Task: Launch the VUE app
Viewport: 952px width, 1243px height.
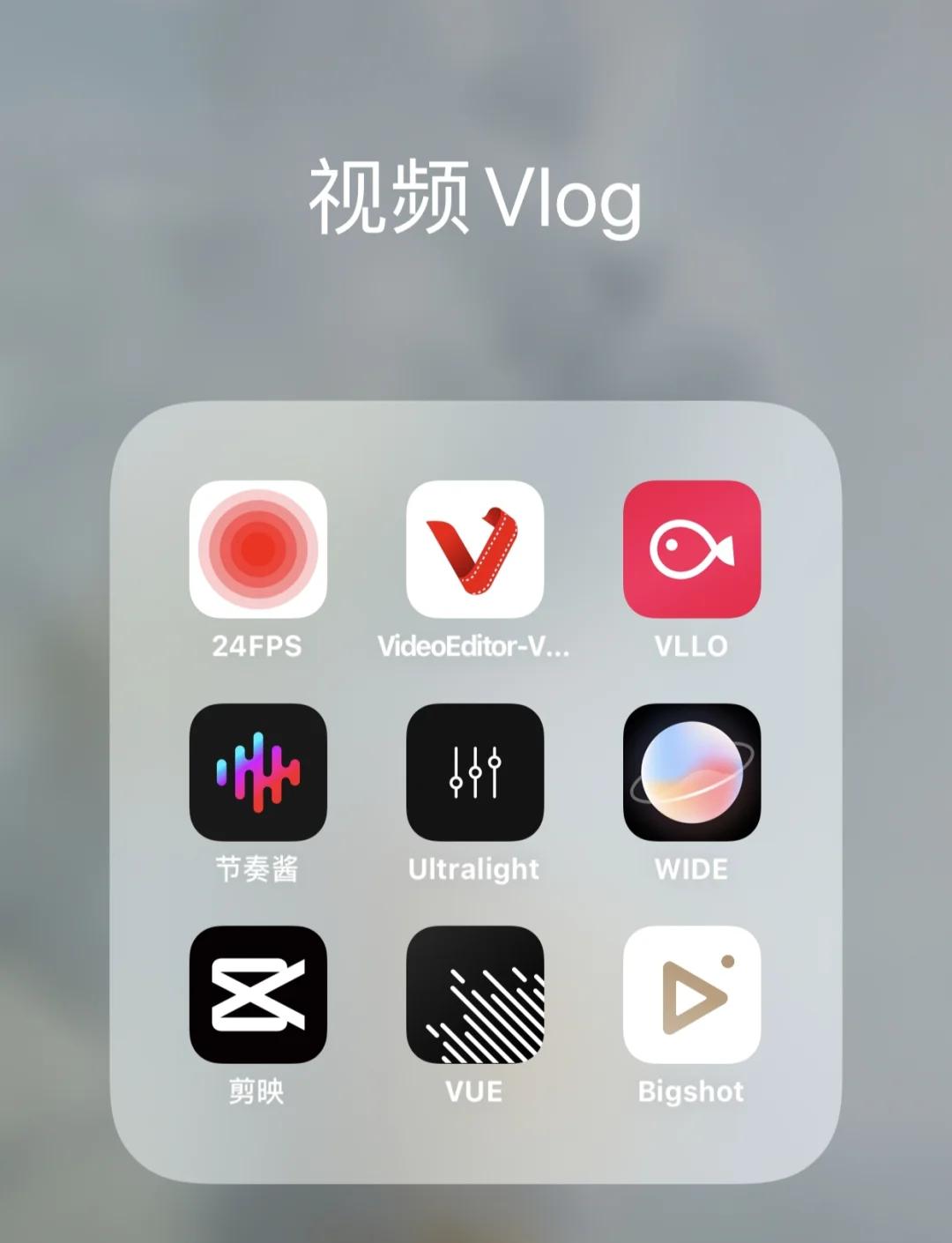Action: pyautogui.click(x=475, y=996)
